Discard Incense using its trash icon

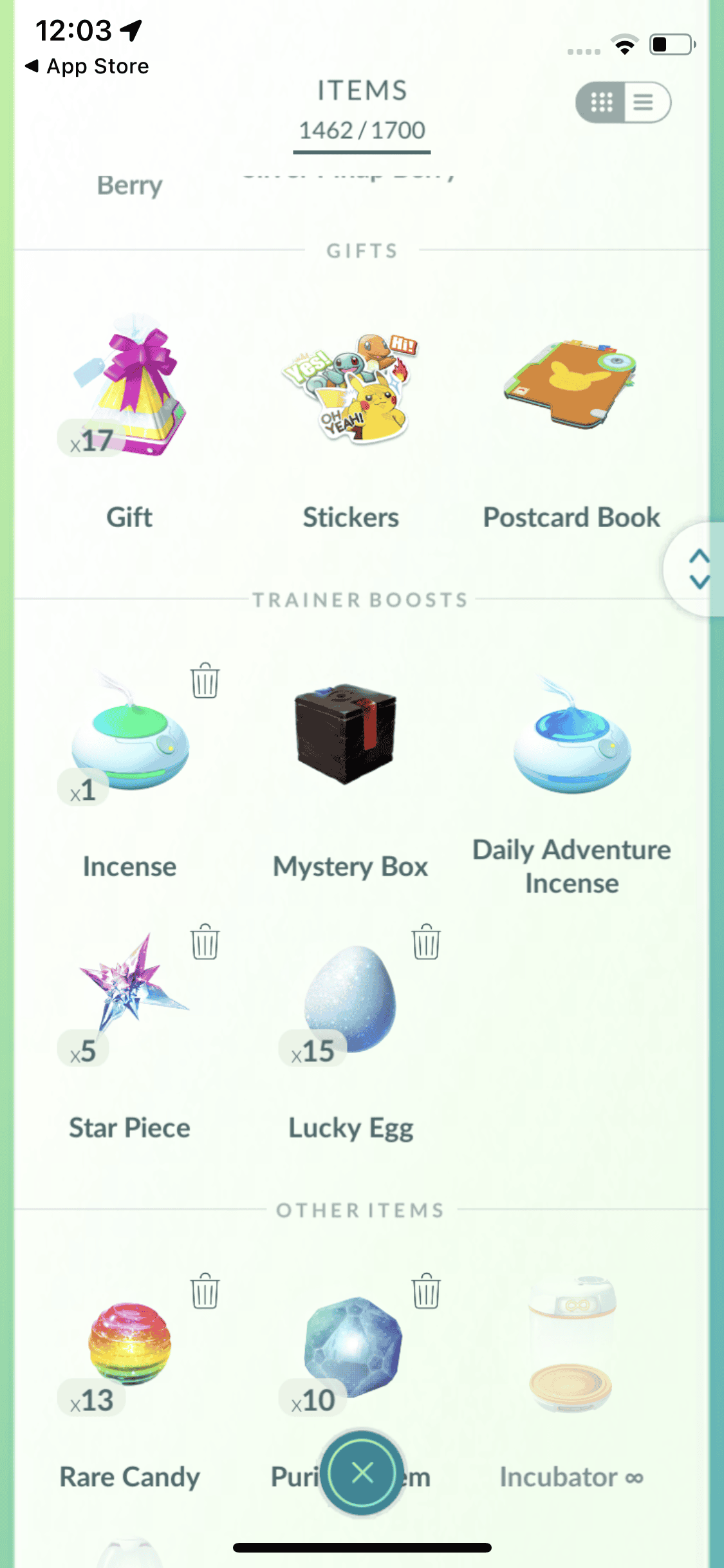[x=205, y=680]
